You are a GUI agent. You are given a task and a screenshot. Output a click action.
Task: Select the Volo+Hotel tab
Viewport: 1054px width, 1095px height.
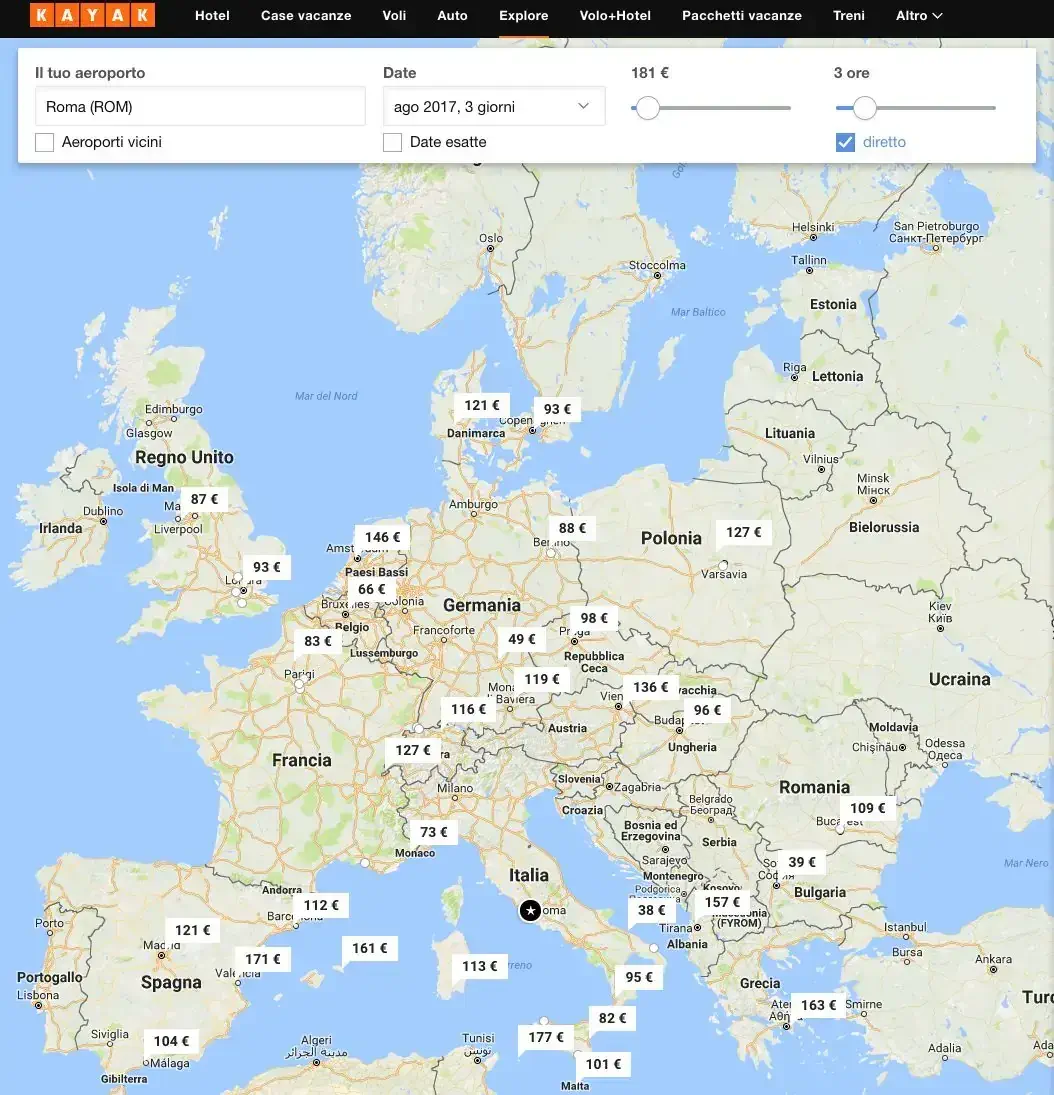point(615,16)
